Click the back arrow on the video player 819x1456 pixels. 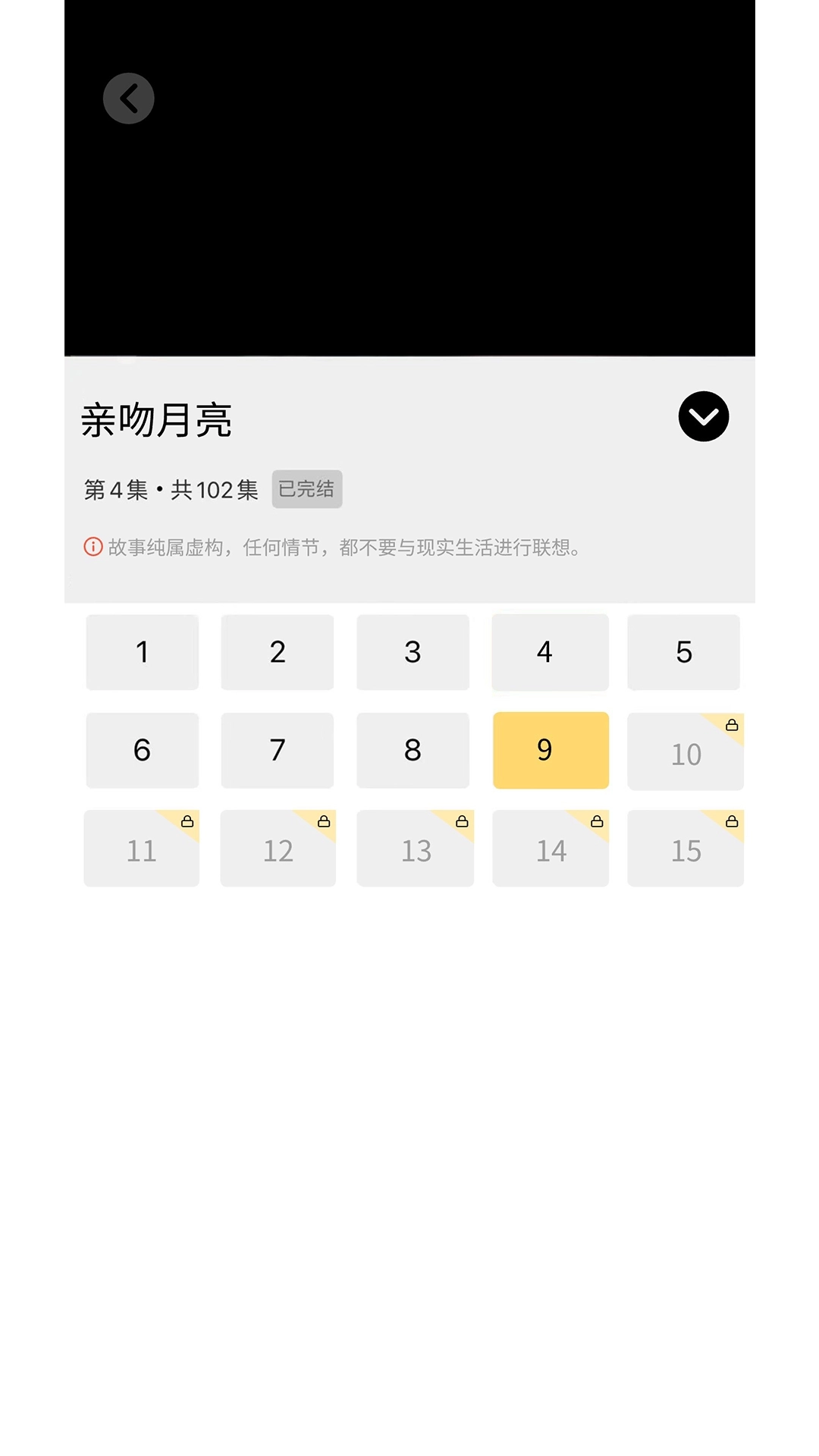tap(128, 98)
